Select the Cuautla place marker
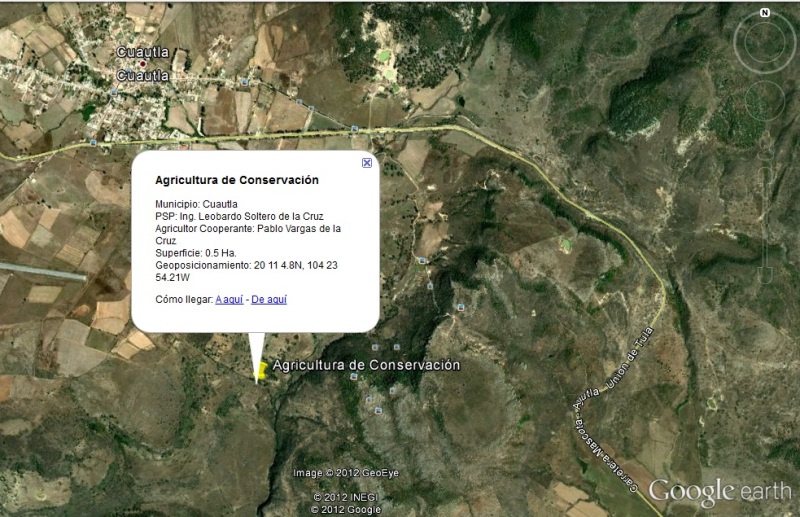This screenshot has height=517, width=800. (x=142, y=64)
